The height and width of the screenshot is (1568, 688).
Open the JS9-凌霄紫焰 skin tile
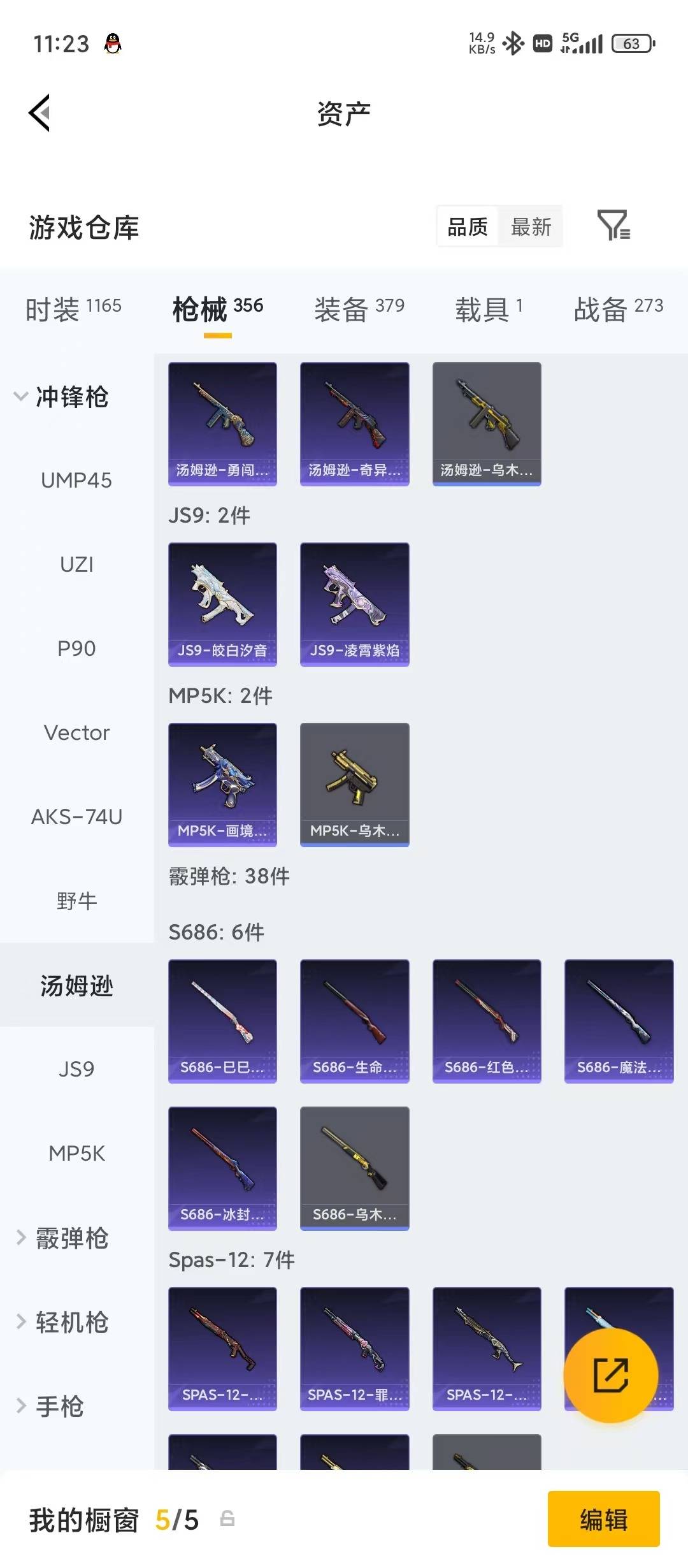tap(354, 604)
